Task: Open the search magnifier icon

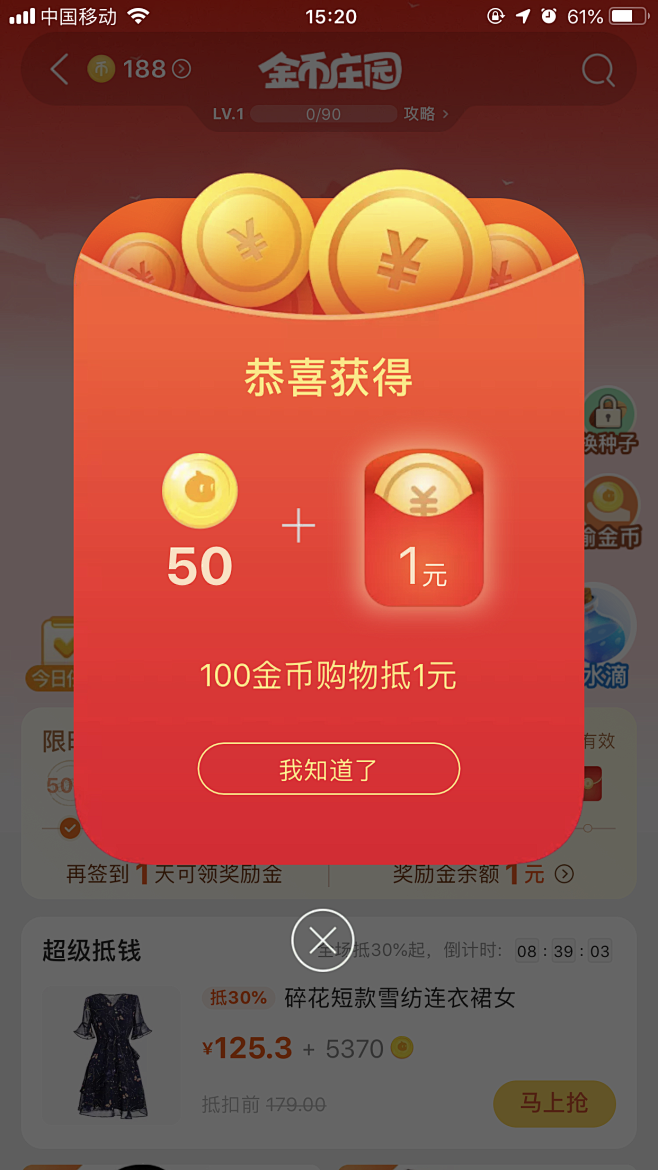Action: click(597, 69)
